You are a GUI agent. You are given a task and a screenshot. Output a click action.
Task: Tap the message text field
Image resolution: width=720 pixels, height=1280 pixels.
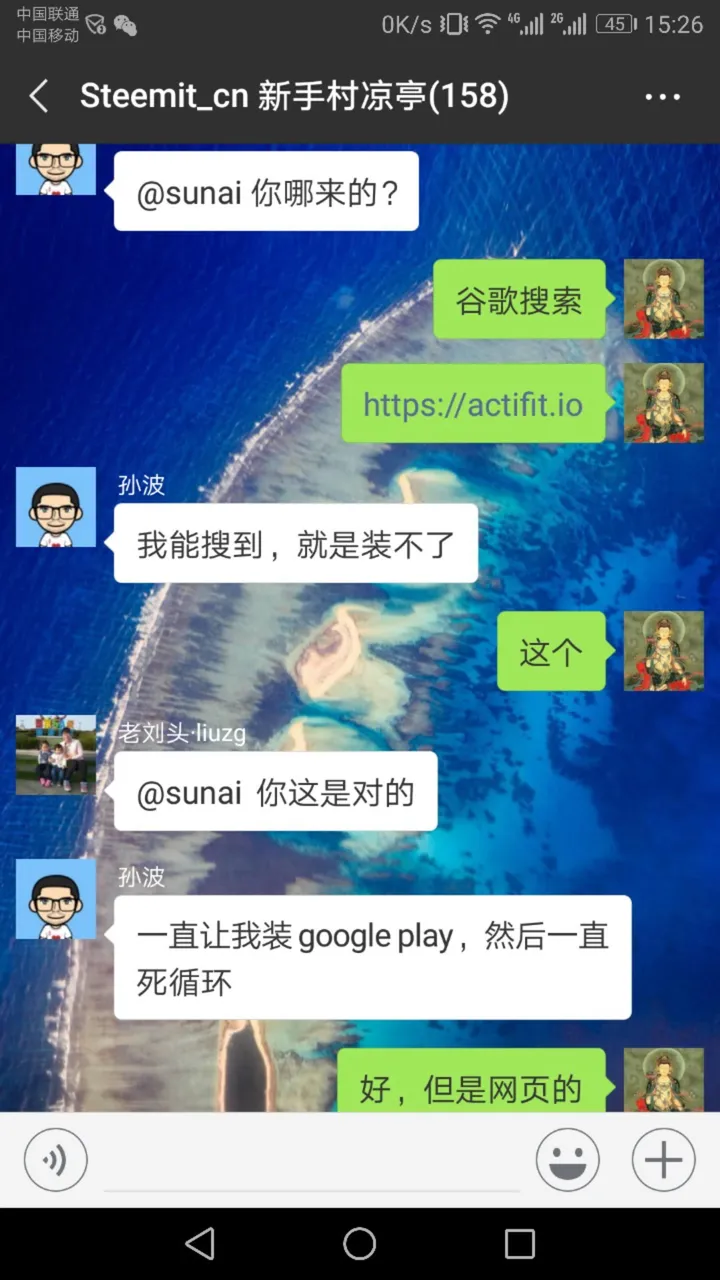pos(312,1162)
